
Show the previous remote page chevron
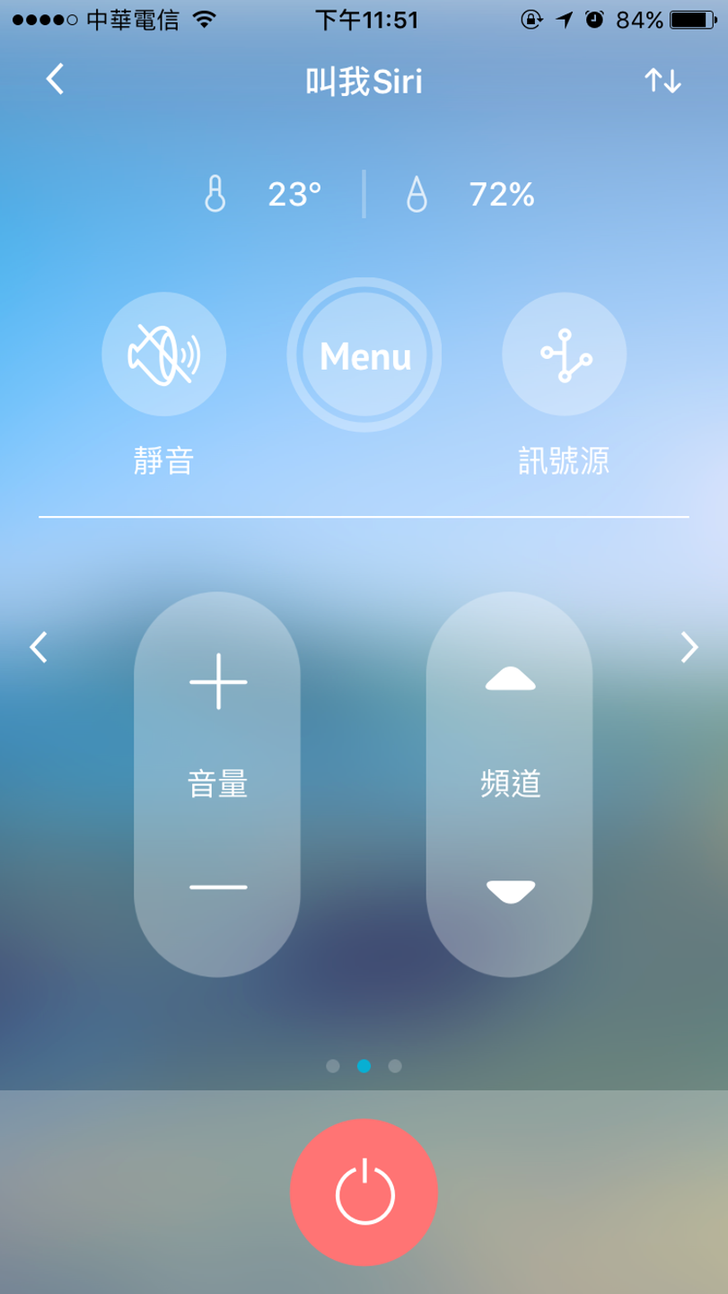[x=39, y=648]
